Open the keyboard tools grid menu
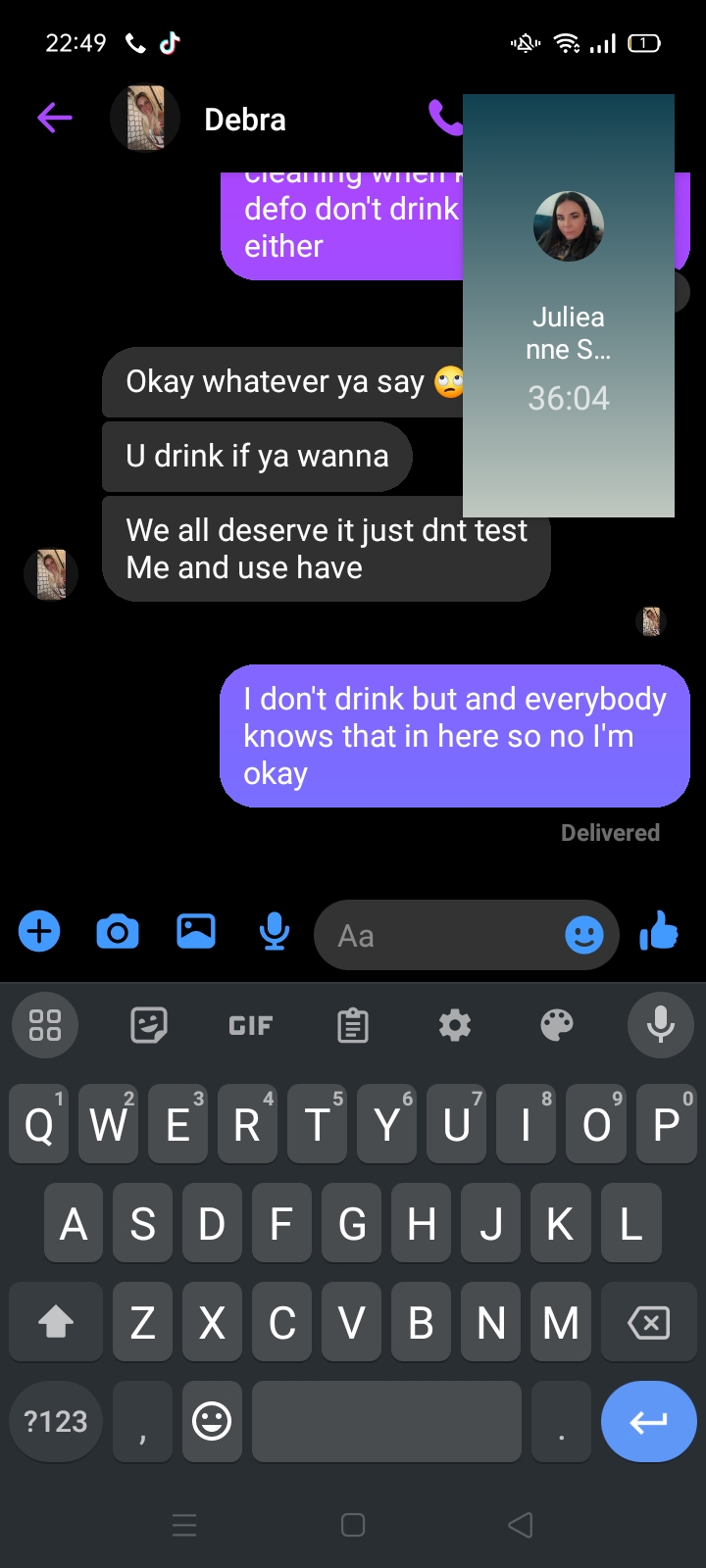This screenshot has height=1568, width=706. (45, 1025)
